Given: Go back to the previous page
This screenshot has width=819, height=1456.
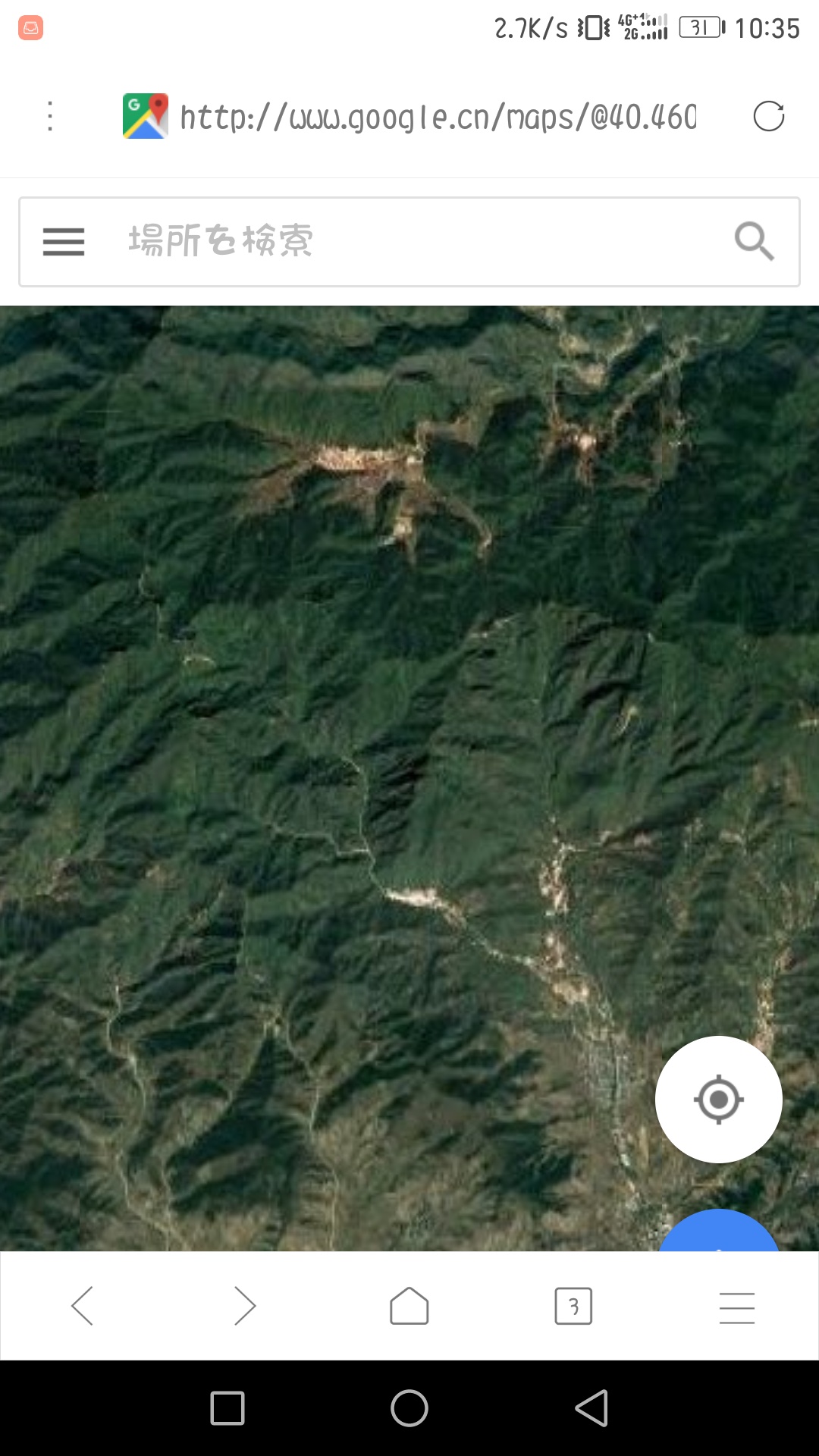Looking at the screenshot, I should (82, 1306).
